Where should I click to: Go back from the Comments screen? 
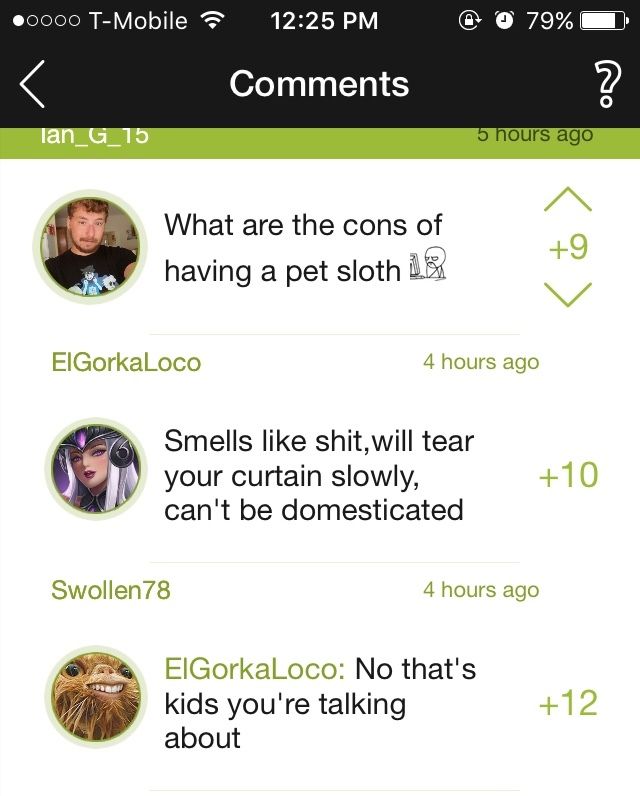33,83
